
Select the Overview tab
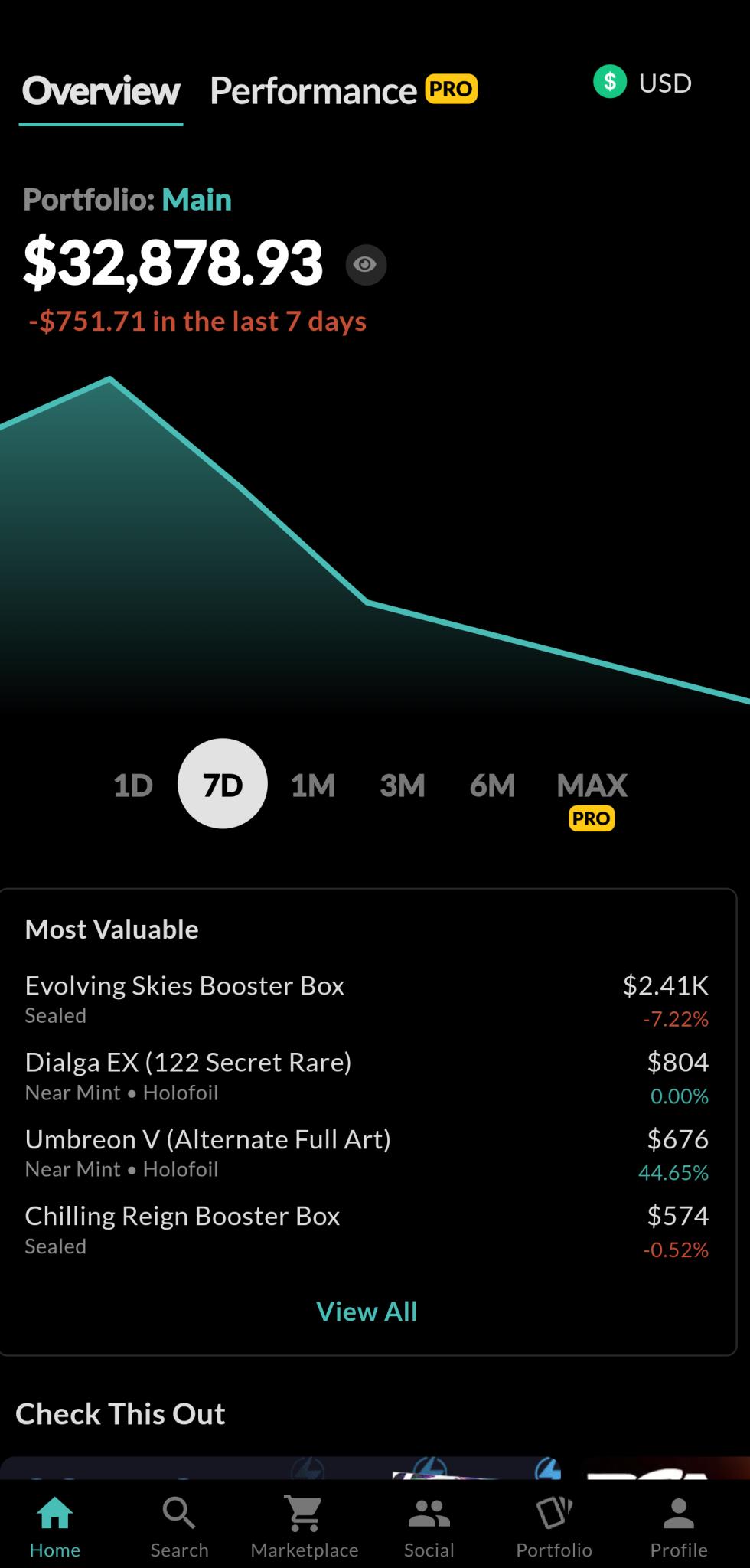[101, 91]
